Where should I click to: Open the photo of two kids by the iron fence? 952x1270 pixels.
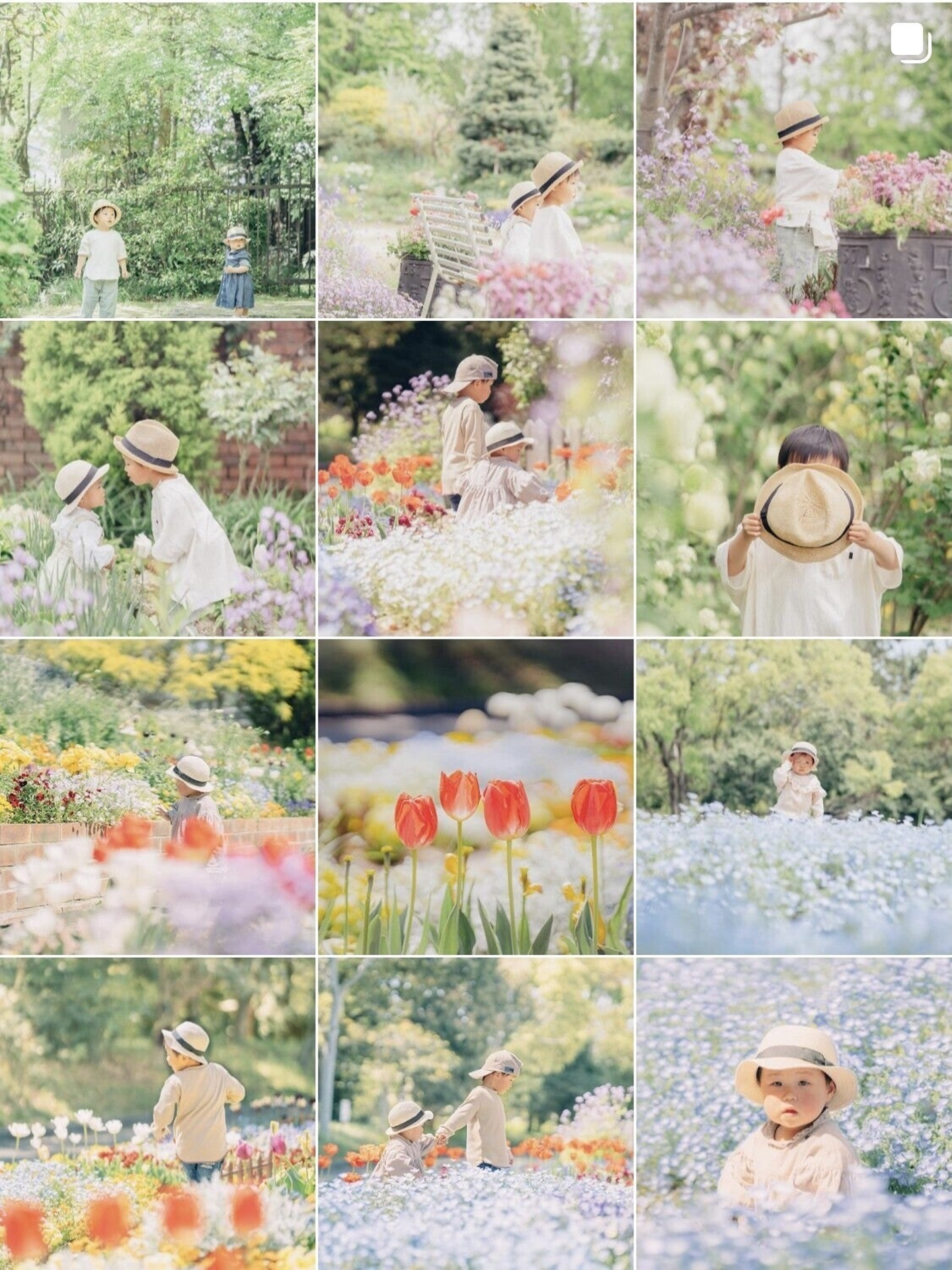point(157,160)
